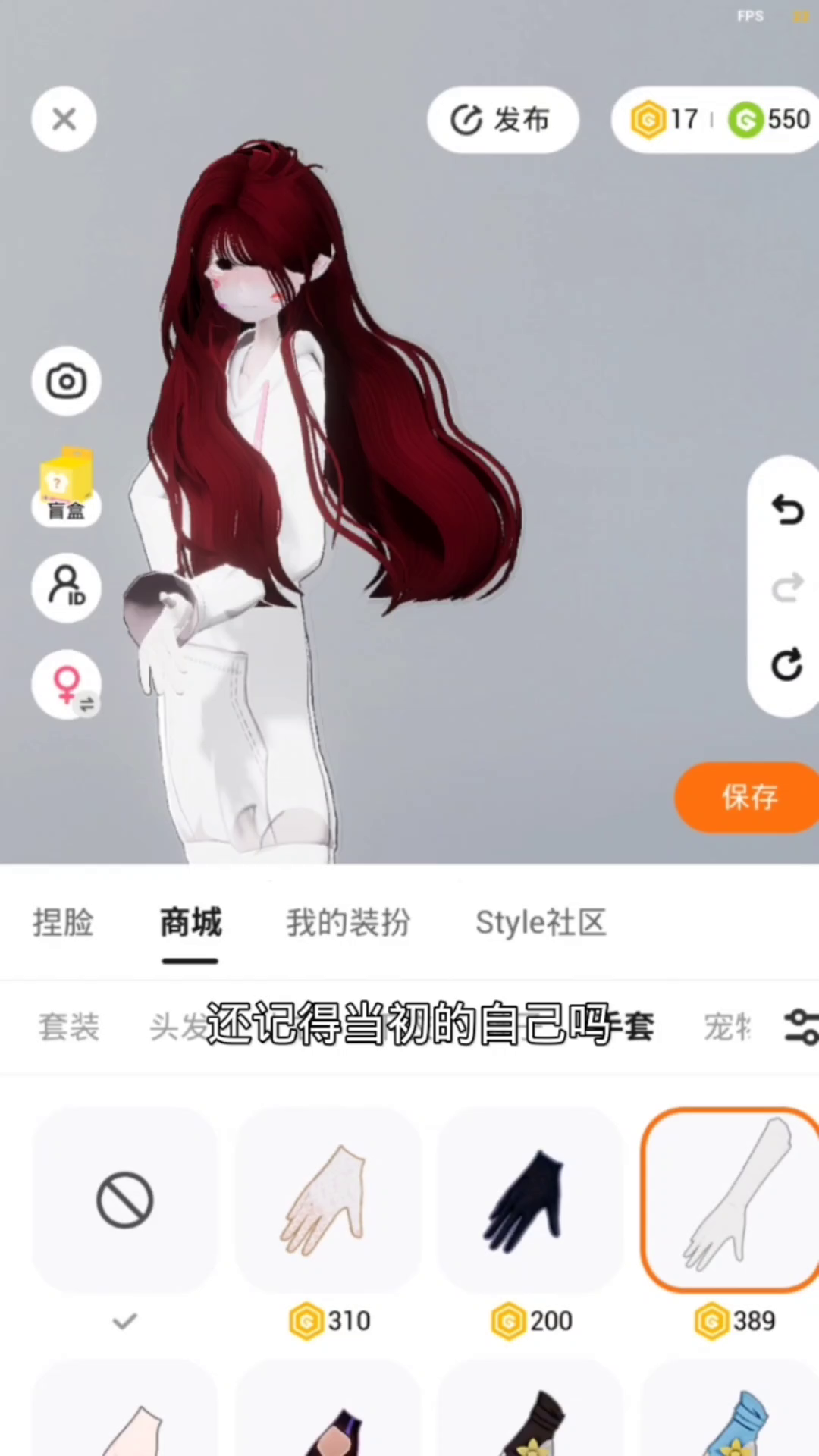Switch to the 捏脸 tab
This screenshot has height=1456, width=819.
point(63,923)
